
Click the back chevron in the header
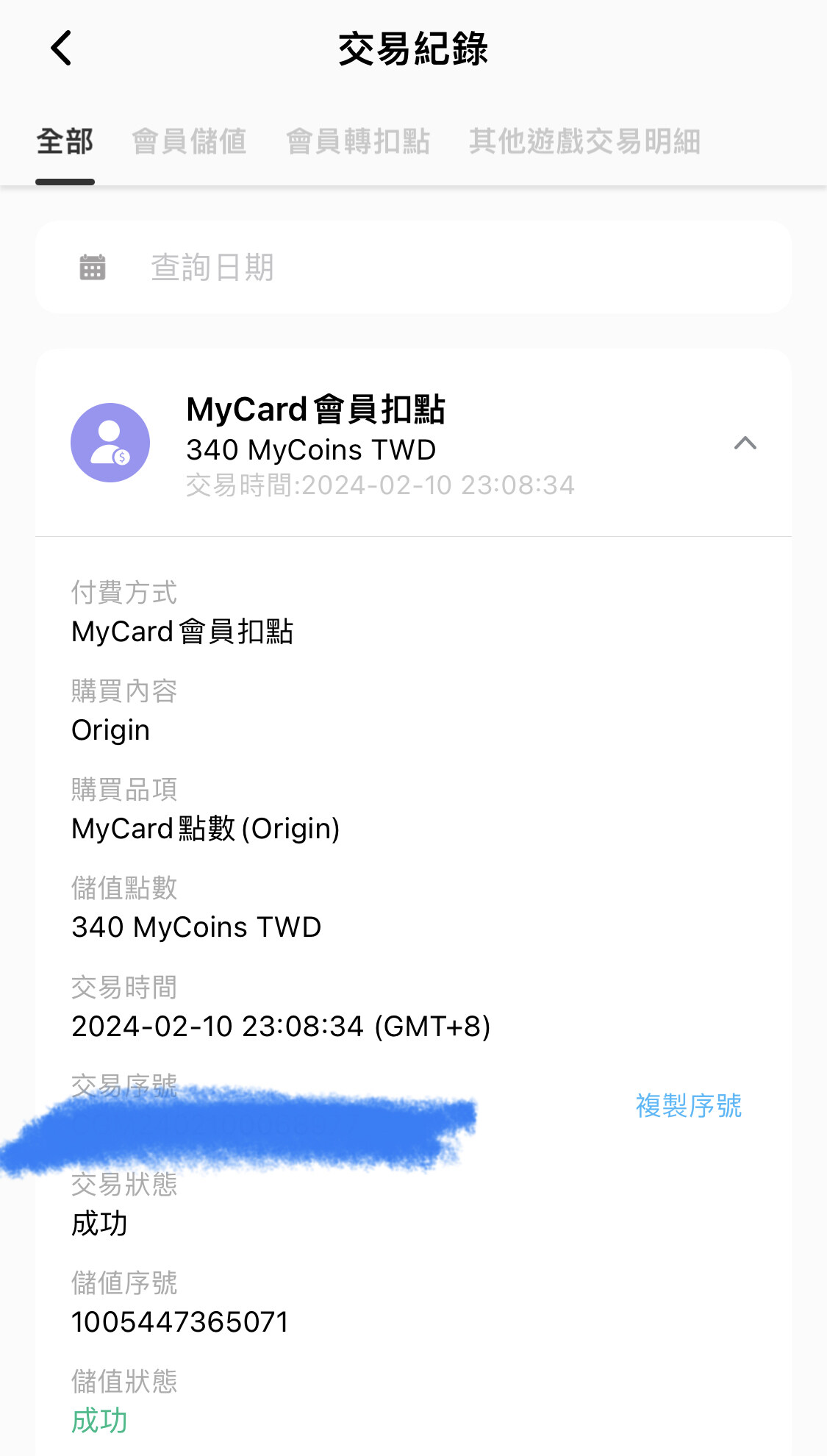(x=60, y=48)
